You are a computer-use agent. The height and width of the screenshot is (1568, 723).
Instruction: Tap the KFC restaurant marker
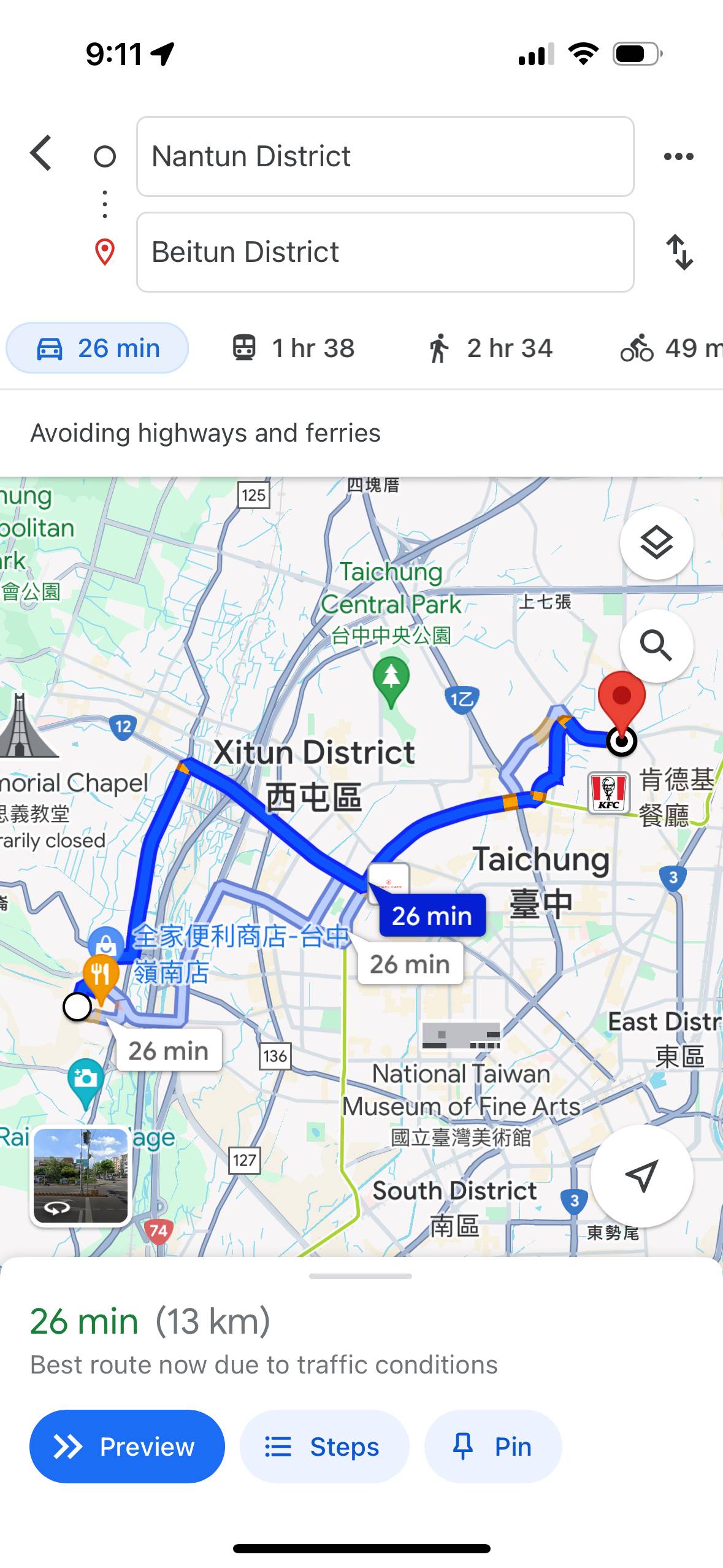pyautogui.click(x=608, y=793)
